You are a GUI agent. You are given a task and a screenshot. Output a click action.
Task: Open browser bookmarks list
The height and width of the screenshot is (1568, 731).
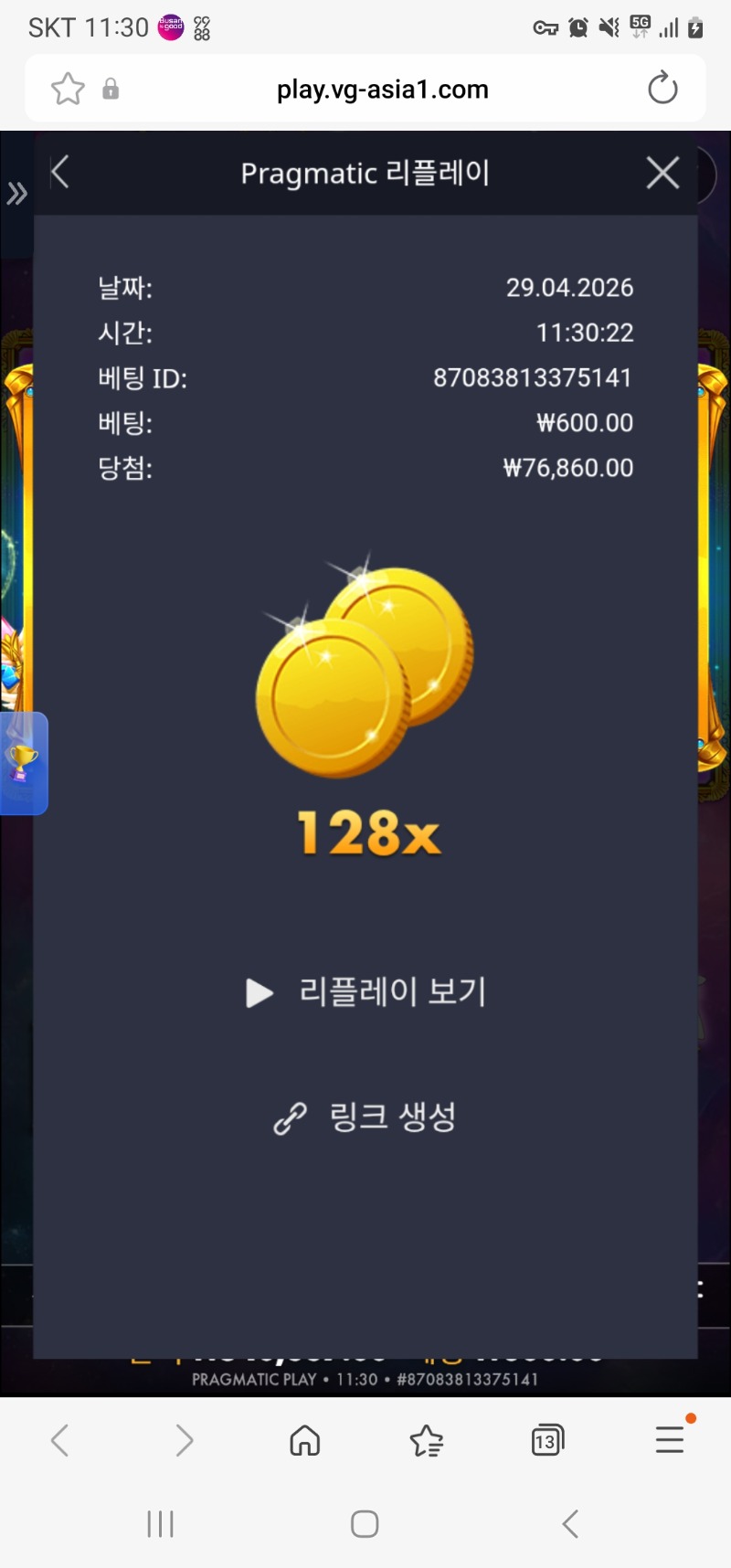[426, 1441]
